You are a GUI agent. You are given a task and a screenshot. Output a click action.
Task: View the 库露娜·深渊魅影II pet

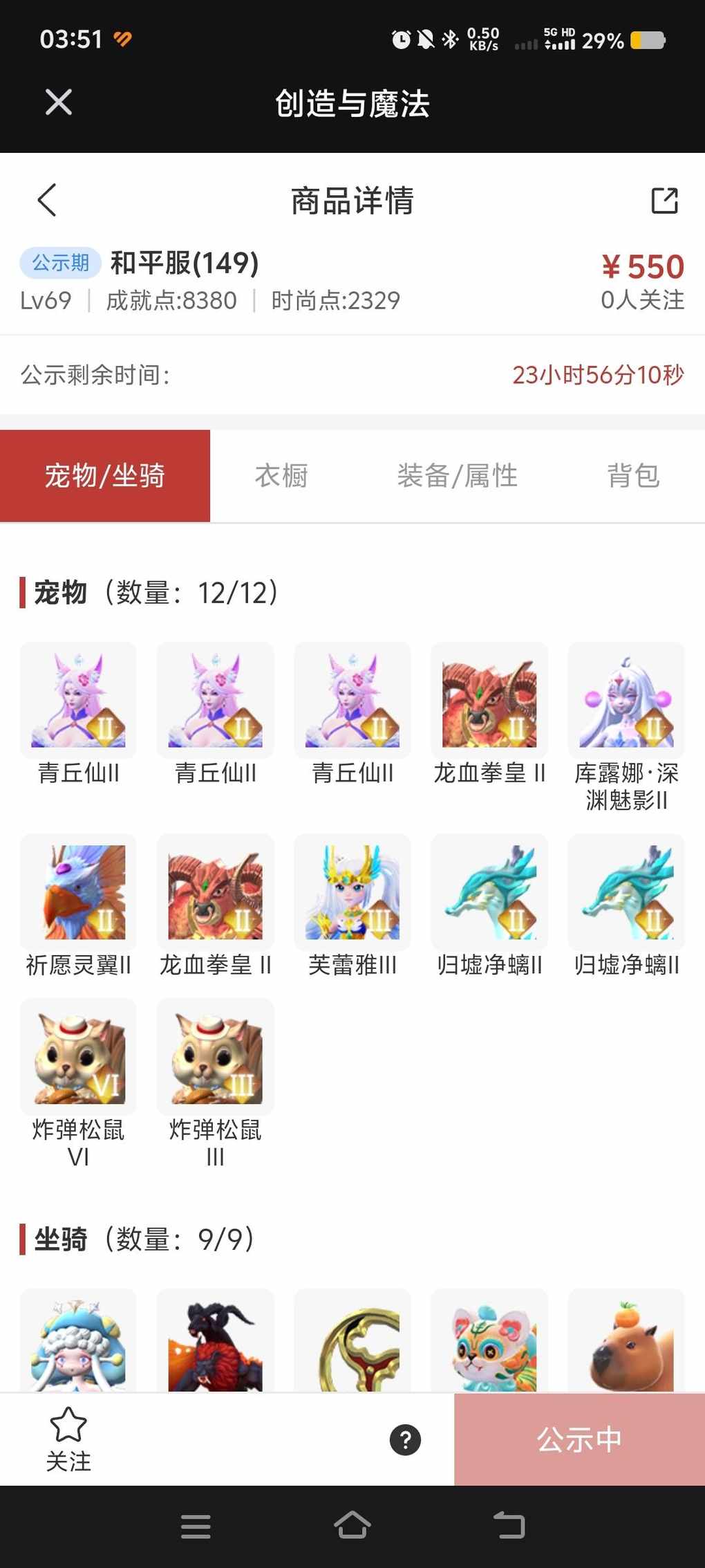coord(626,700)
